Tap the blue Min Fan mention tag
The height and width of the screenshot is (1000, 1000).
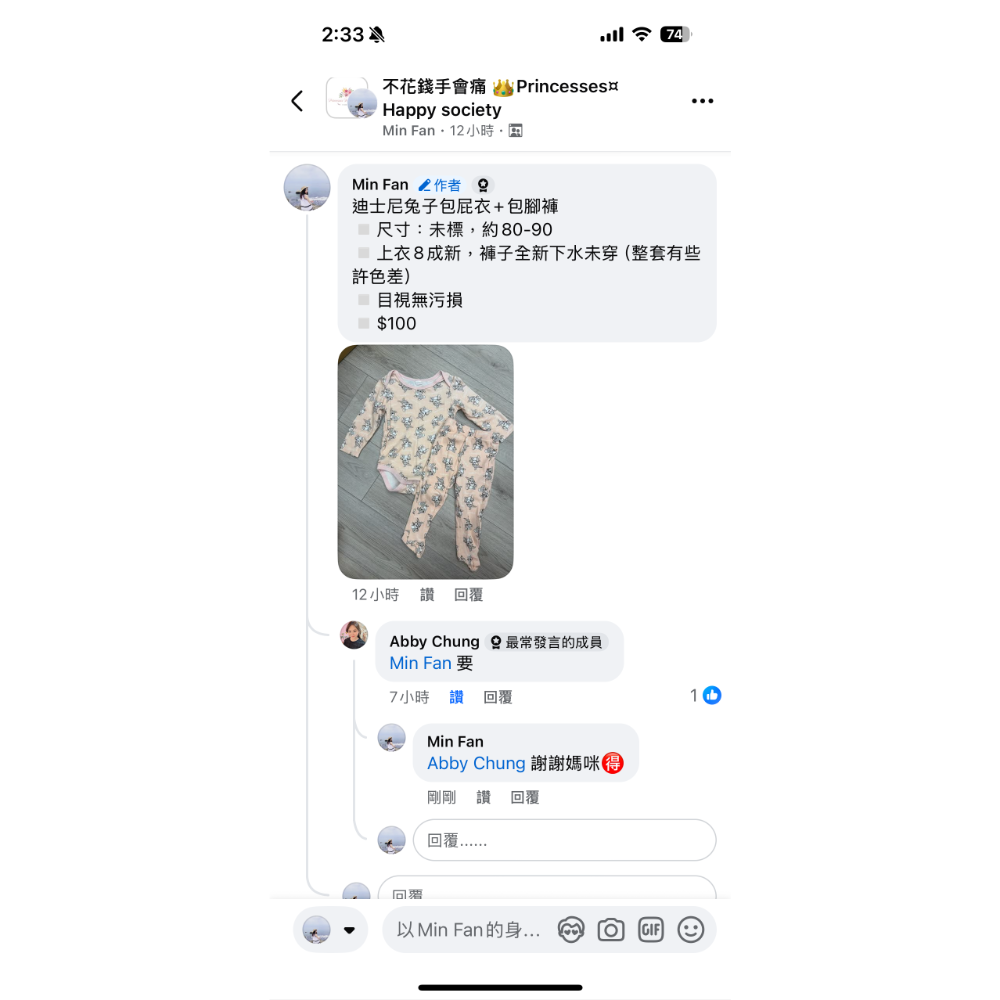coord(420,663)
